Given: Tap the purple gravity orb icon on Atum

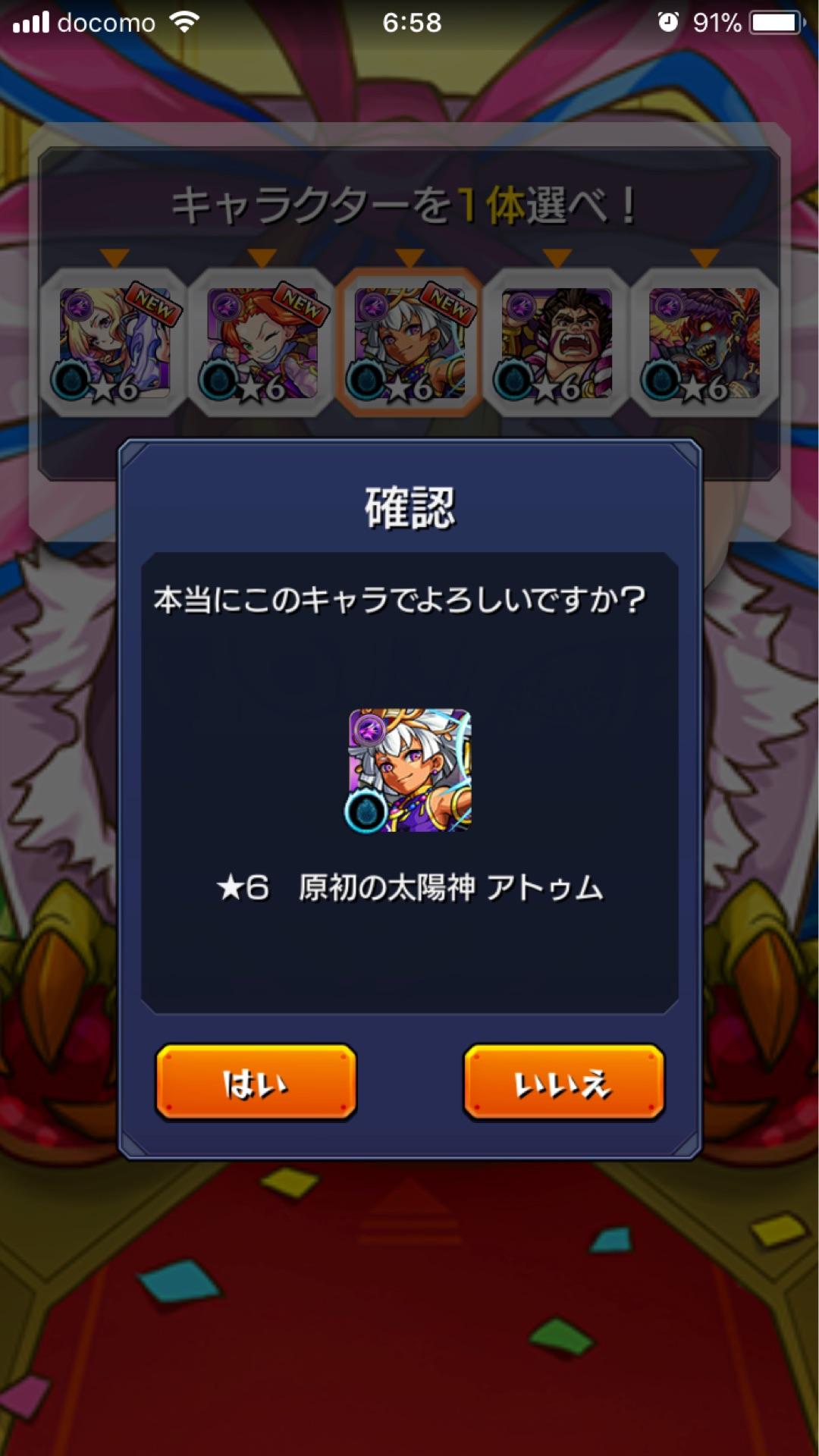Looking at the screenshot, I should pyautogui.click(x=375, y=306).
